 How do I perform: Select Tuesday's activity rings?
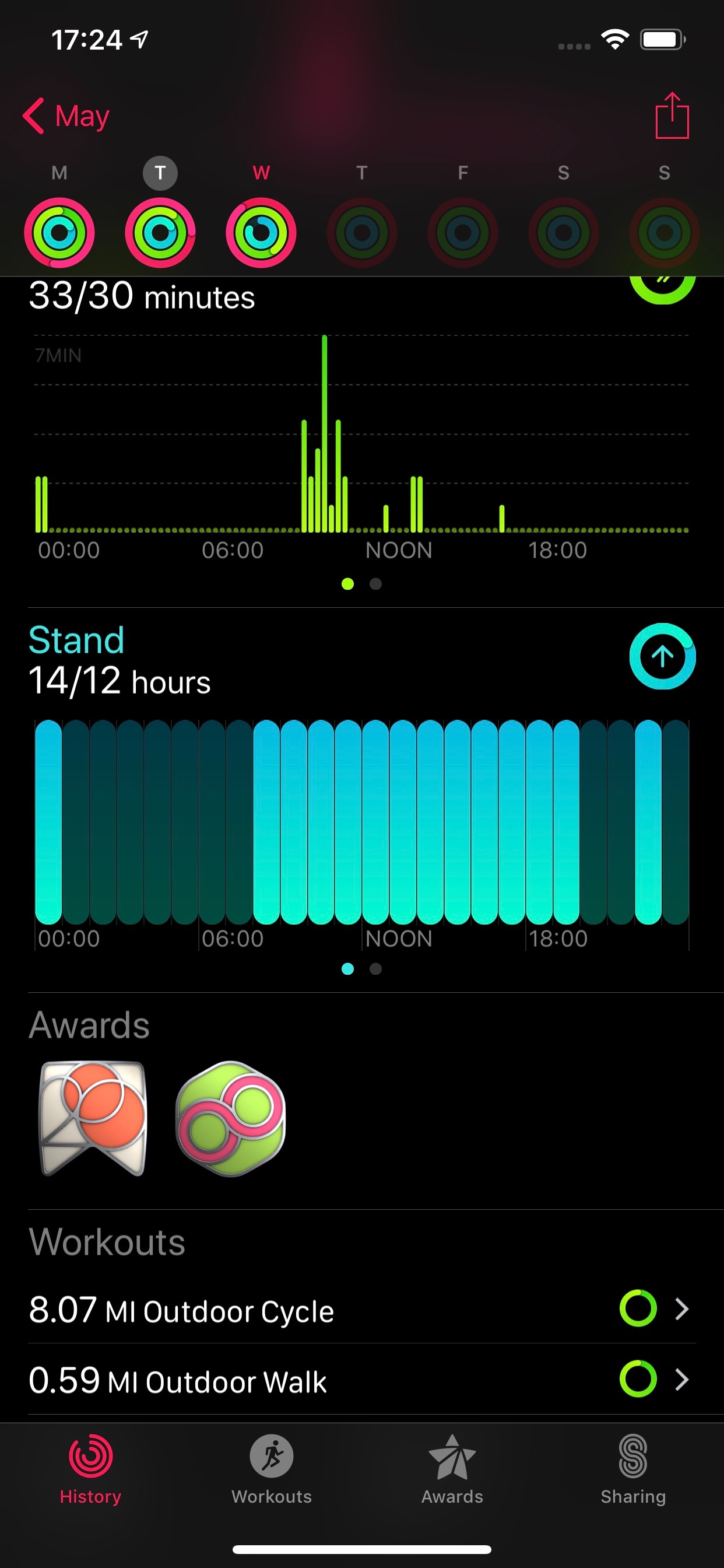coord(160,233)
